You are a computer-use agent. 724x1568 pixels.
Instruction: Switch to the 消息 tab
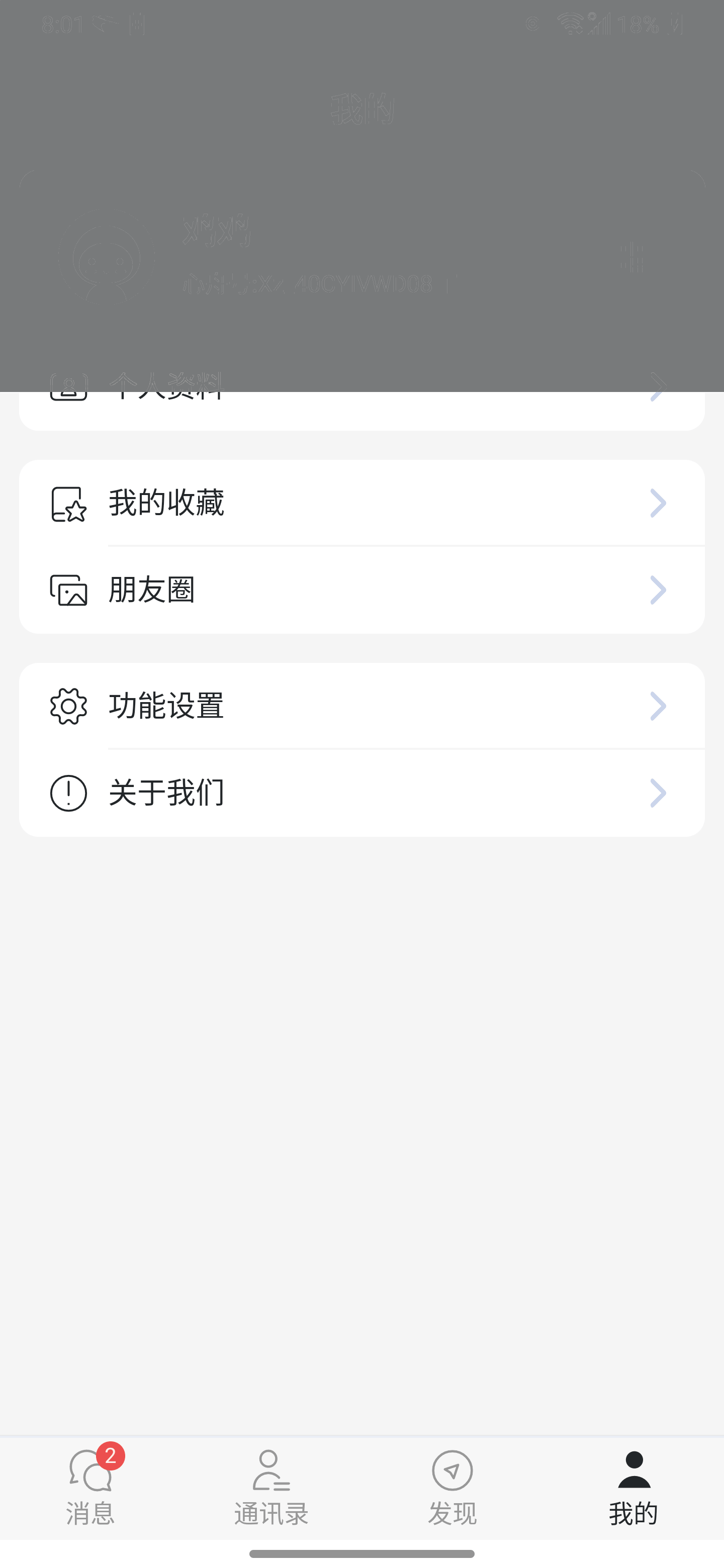pyautogui.click(x=90, y=1487)
